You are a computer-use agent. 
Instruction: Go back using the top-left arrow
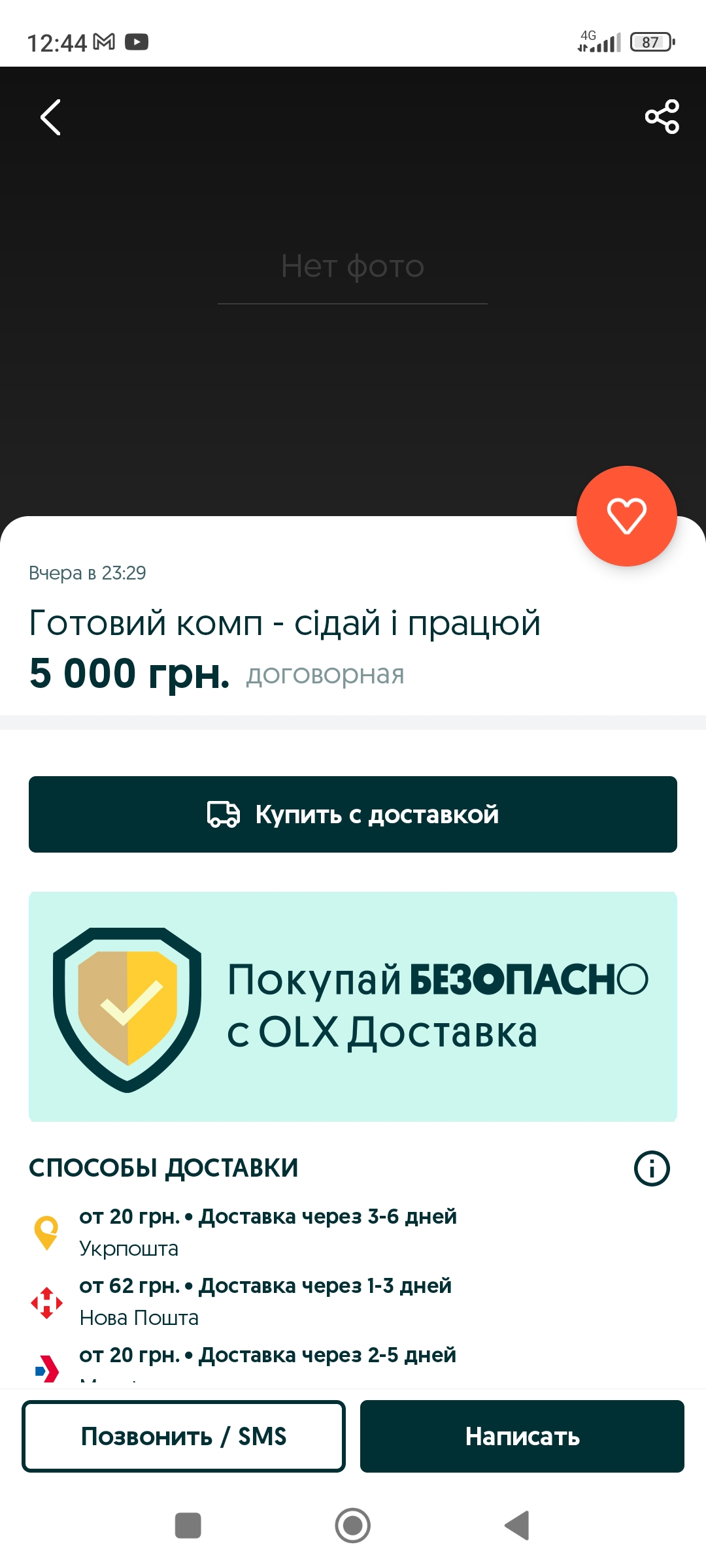pyautogui.click(x=50, y=118)
